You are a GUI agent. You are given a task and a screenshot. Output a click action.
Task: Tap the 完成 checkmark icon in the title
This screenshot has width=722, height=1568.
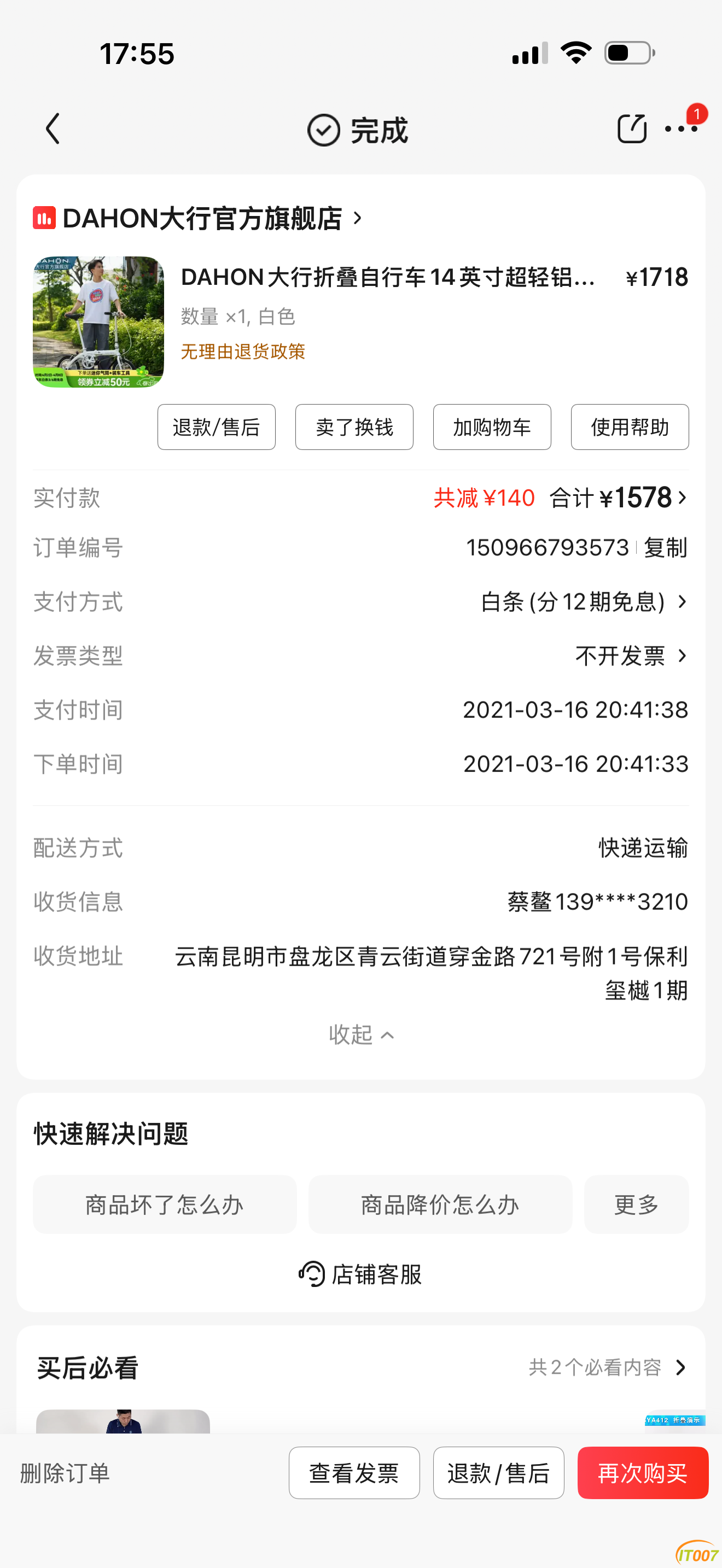[324, 130]
